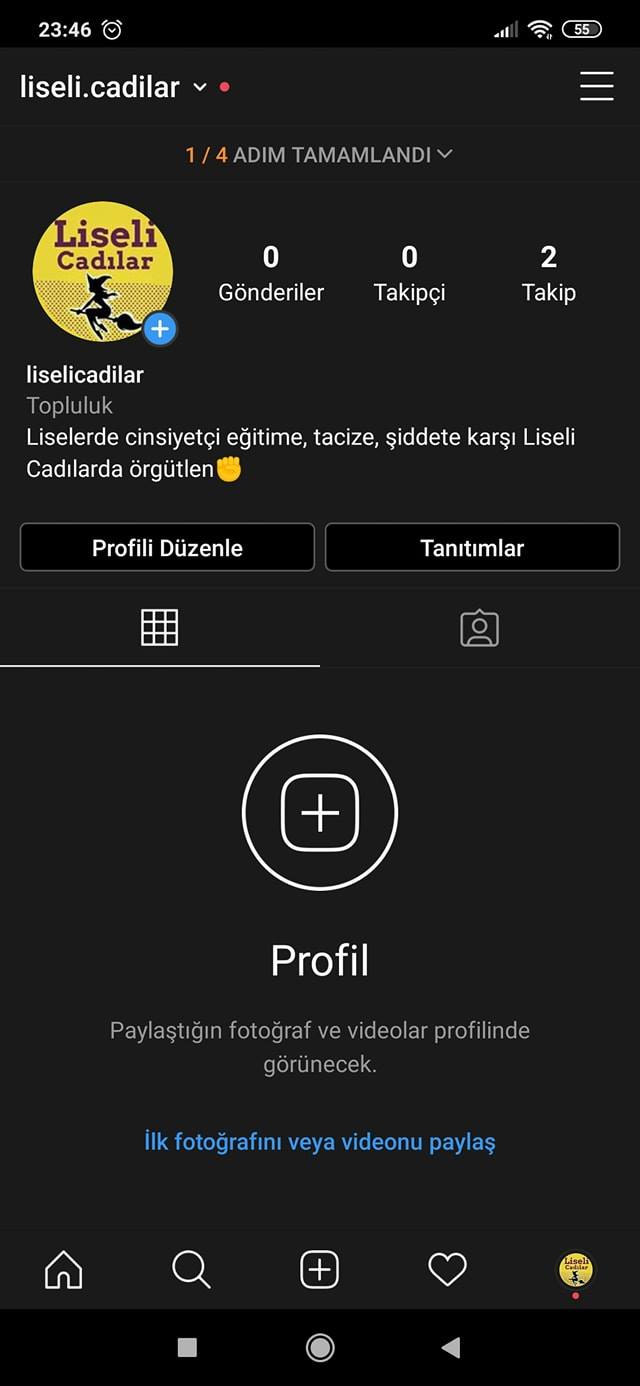Open the Takip following list
This screenshot has width=640, height=1386.
[x=548, y=273]
